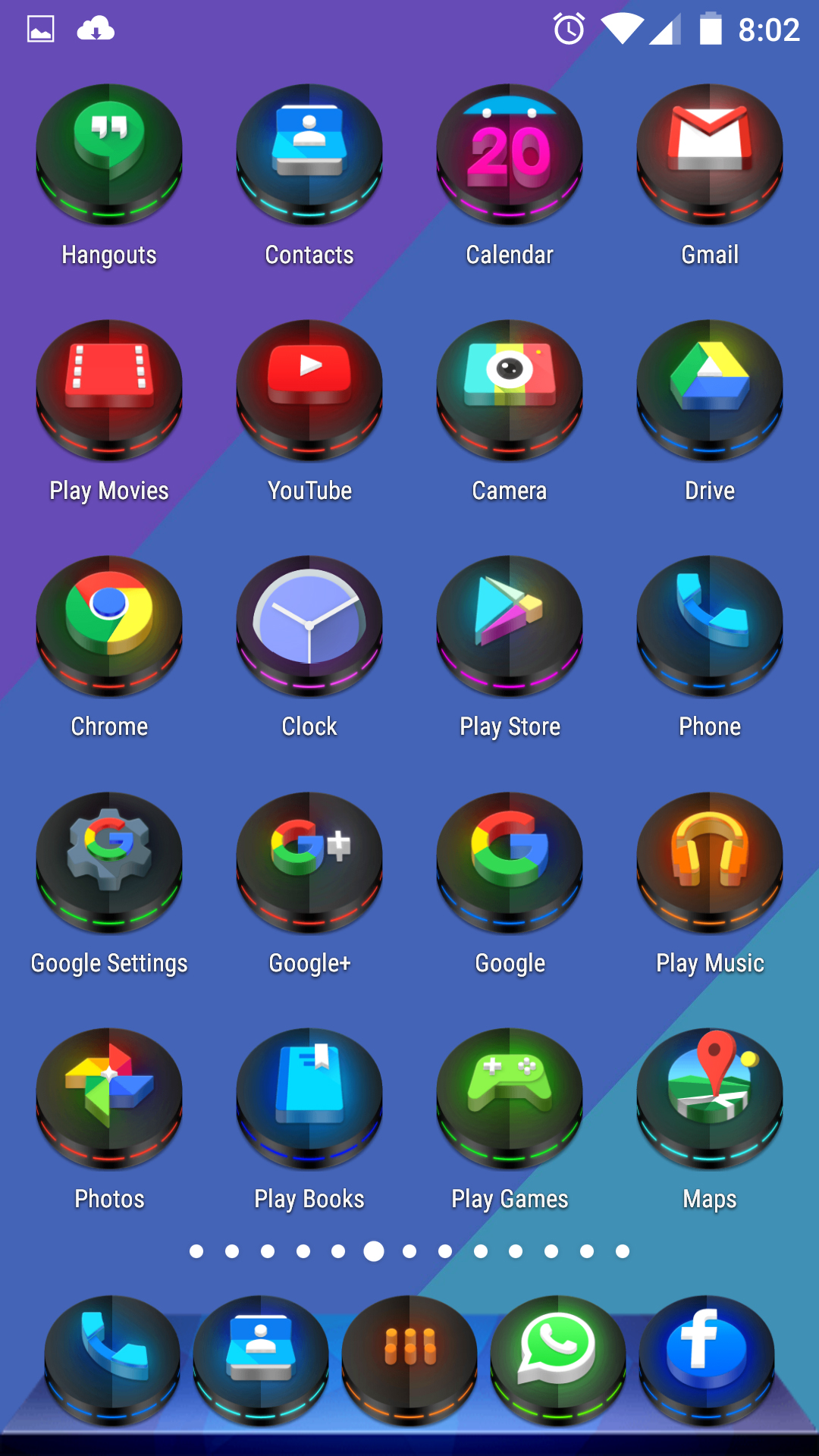Image resolution: width=819 pixels, height=1456 pixels.
Task: Open Google Drive
Action: 710,391
